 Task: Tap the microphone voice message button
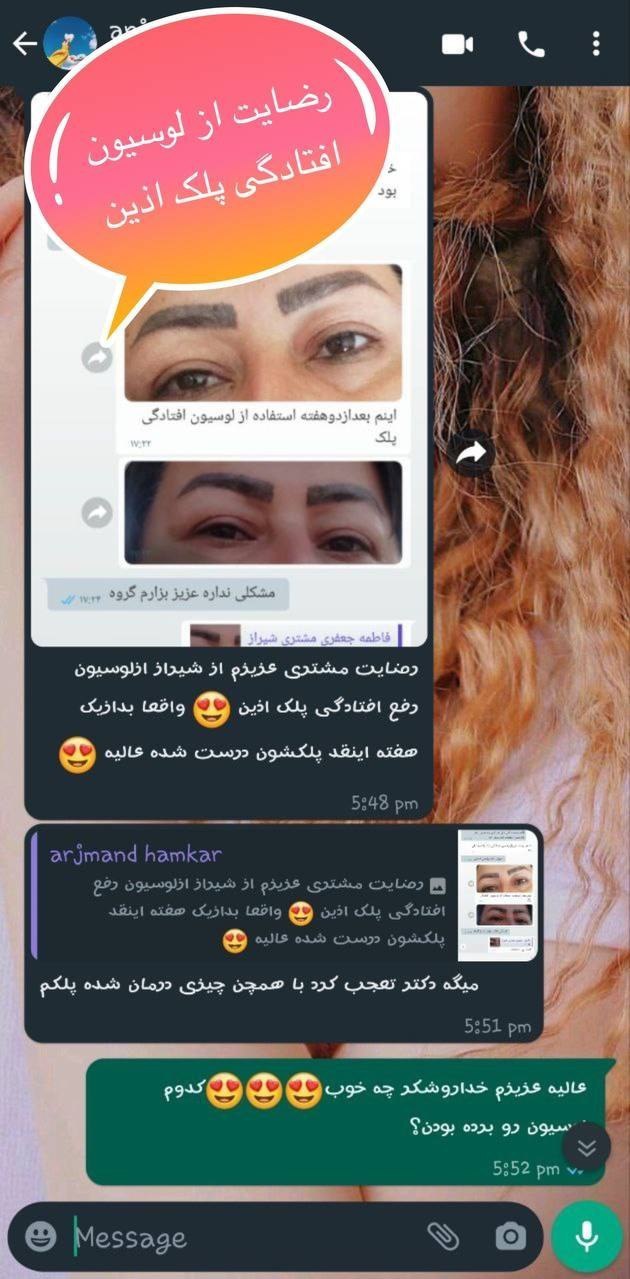coord(587,1237)
